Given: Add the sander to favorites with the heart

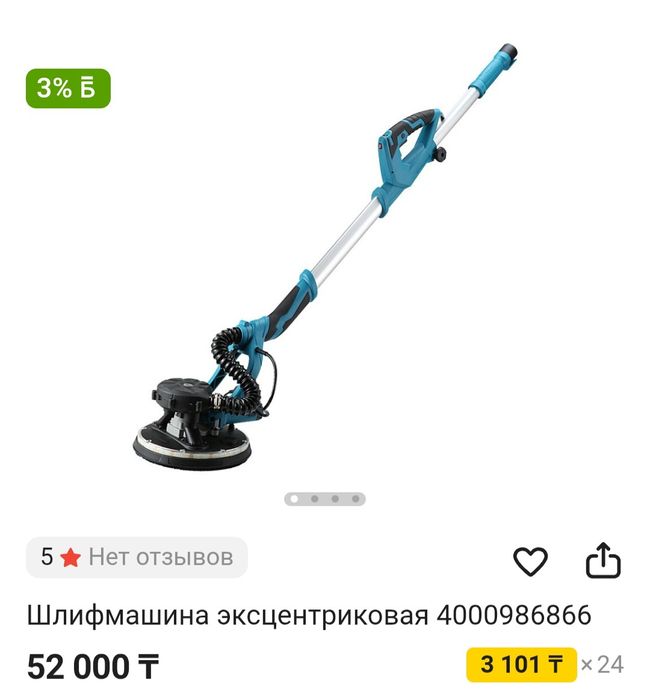Looking at the screenshot, I should click(530, 561).
